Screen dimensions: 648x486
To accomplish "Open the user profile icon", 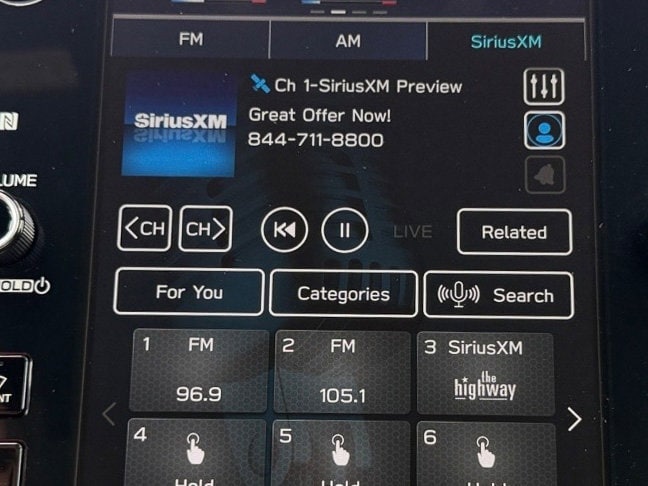I will [x=545, y=131].
